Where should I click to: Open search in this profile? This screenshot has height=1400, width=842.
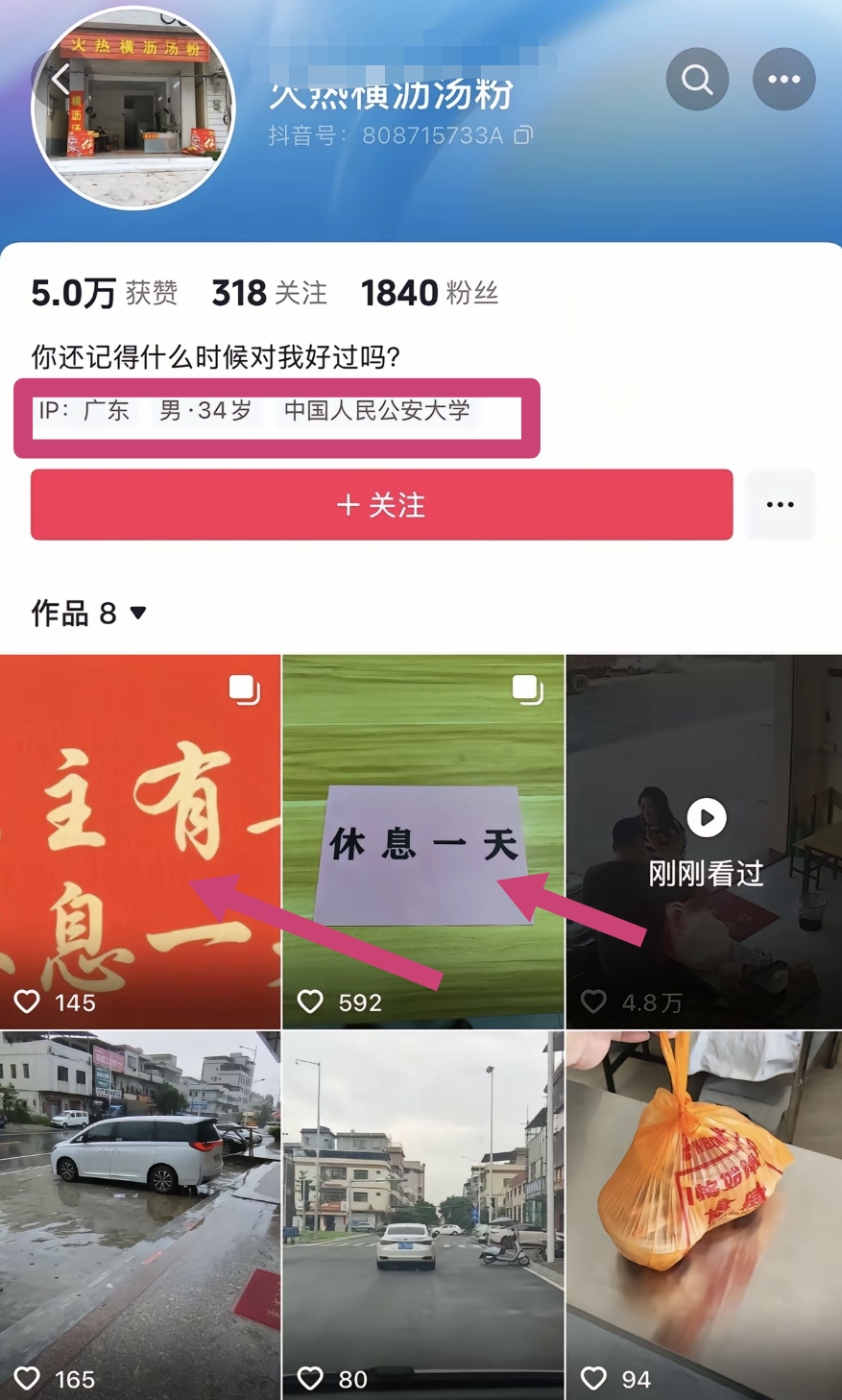[697, 79]
